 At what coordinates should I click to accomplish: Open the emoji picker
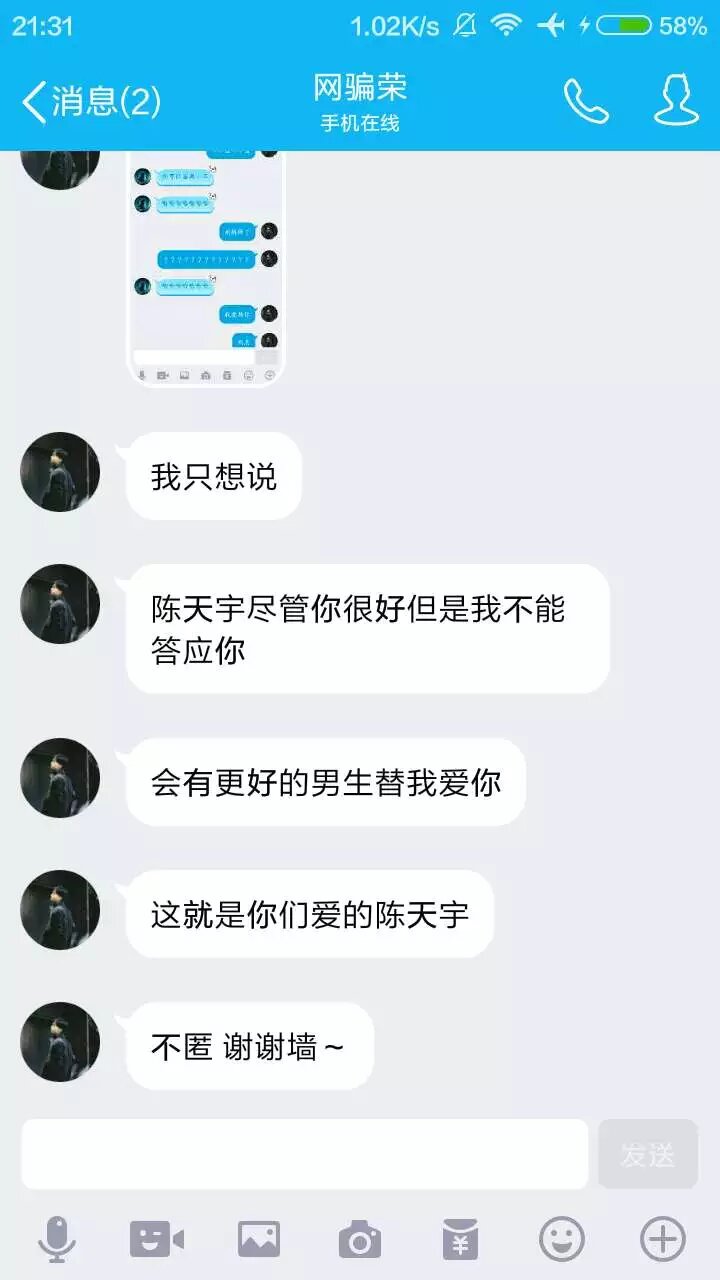[x=561, y=1240]
